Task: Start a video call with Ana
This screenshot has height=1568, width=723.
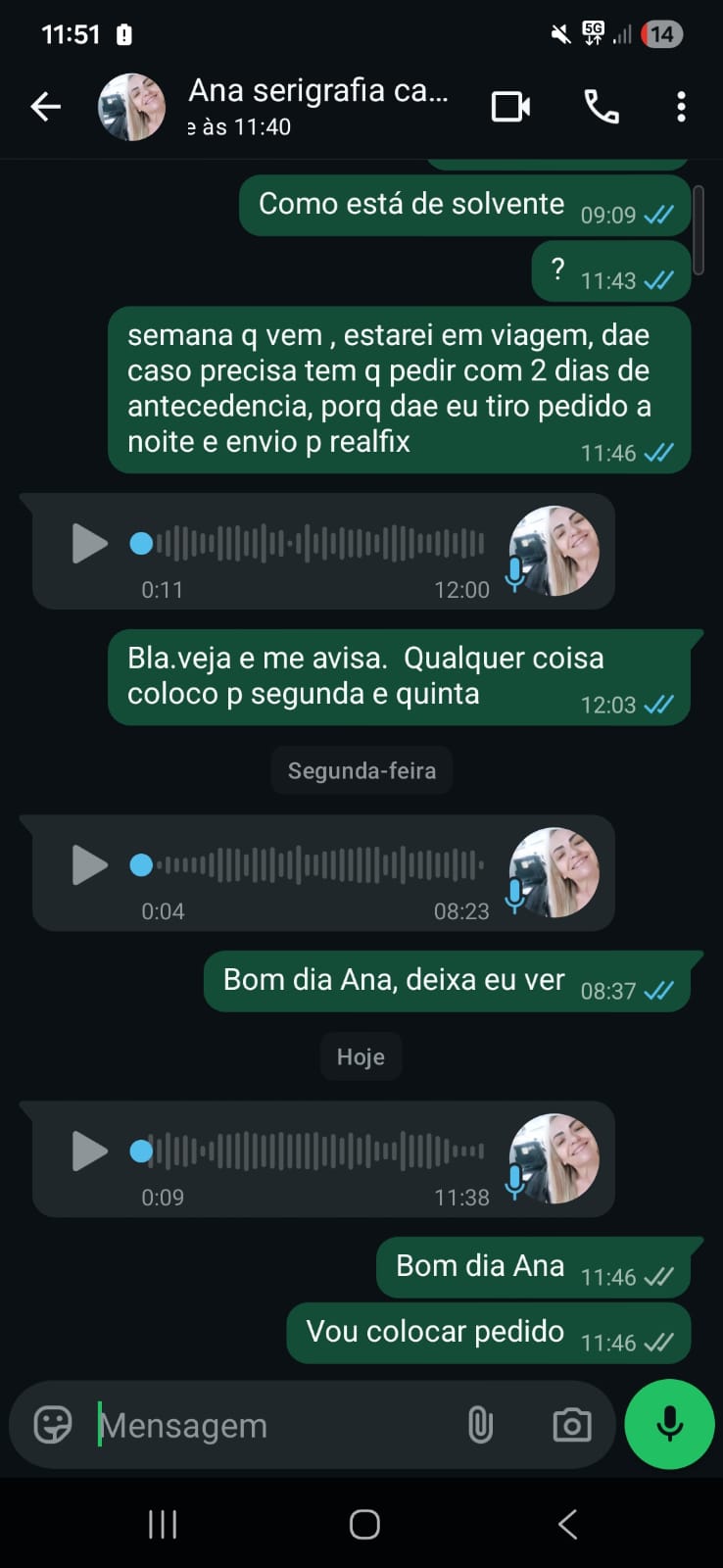Action: (x=510, y=107)
